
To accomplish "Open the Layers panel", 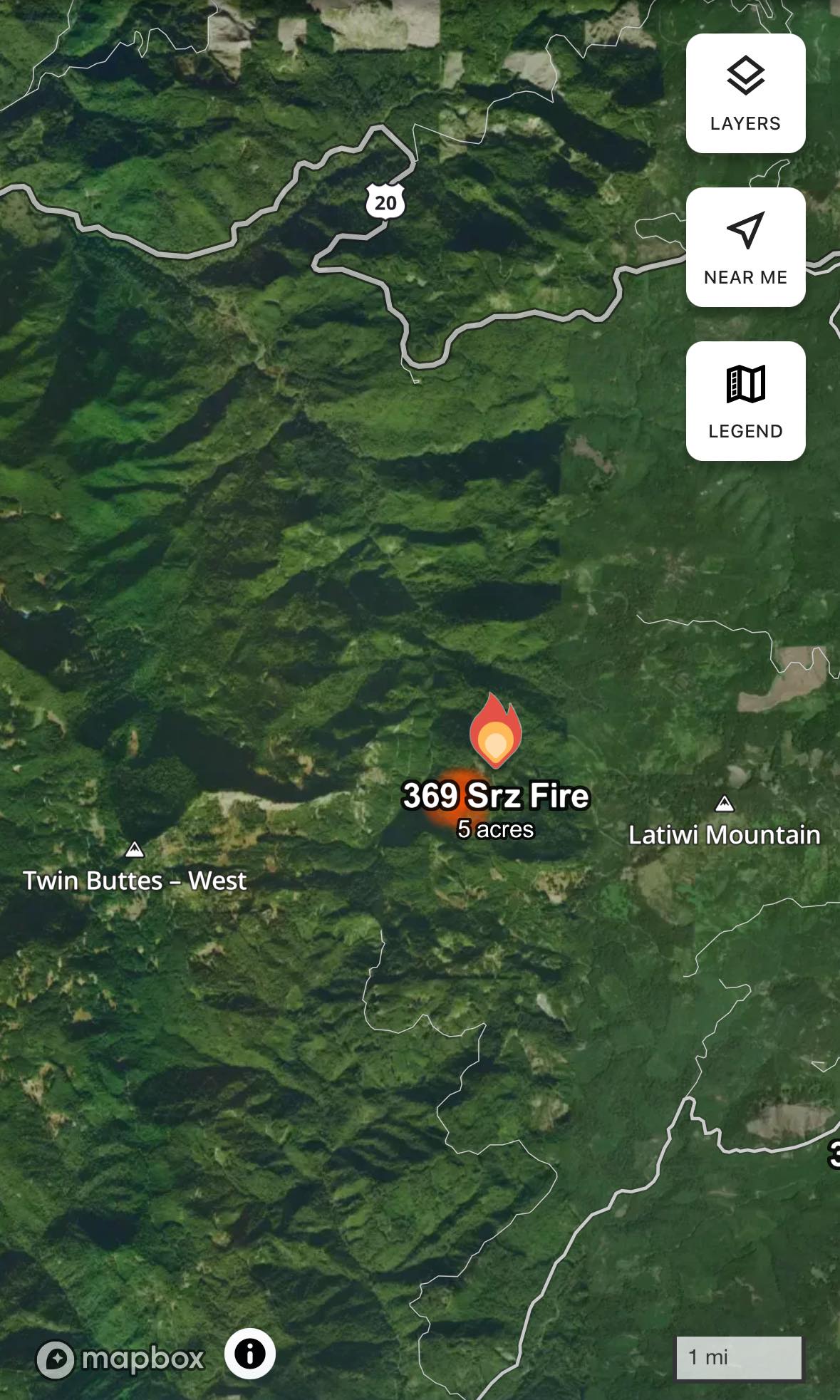I will (x=745, y=93).
